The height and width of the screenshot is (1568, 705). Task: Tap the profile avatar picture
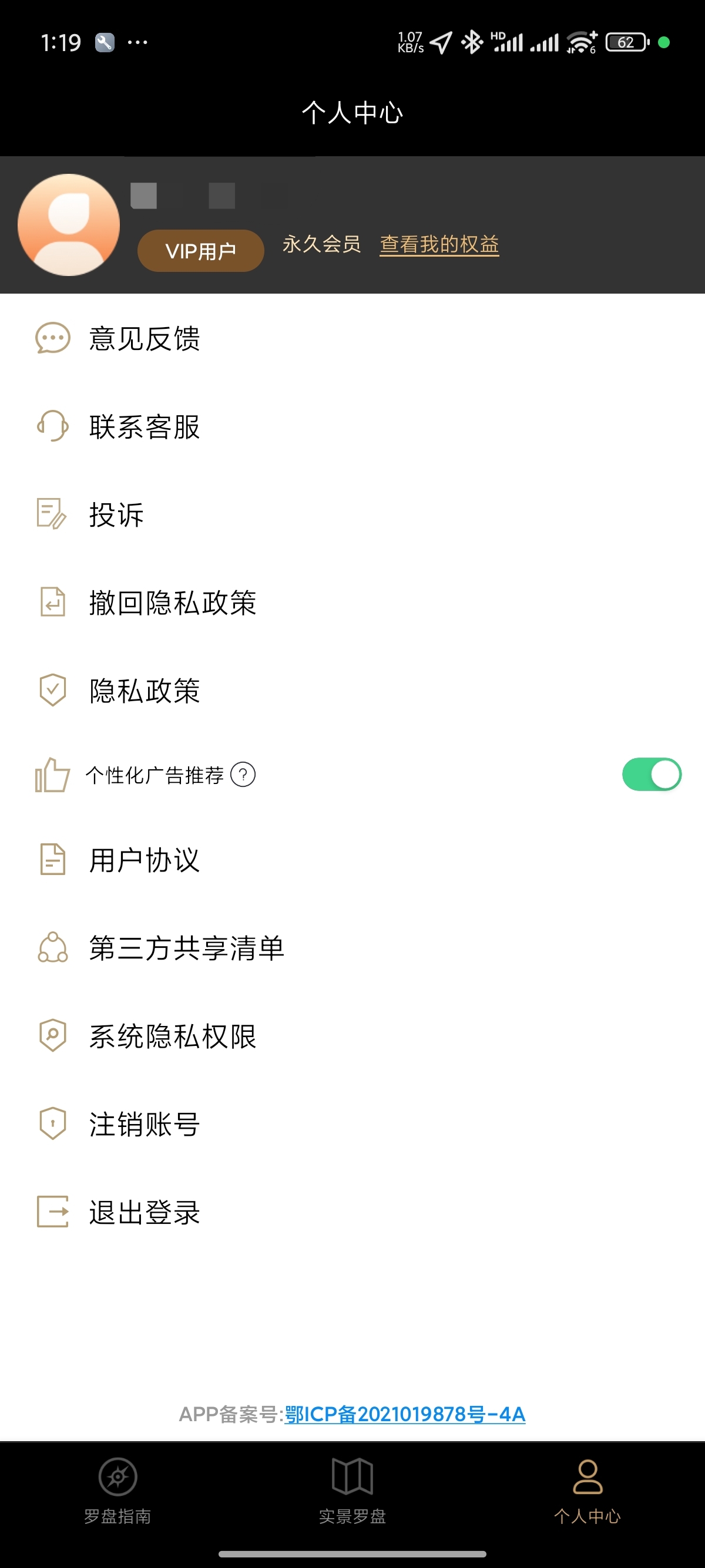pos(69,224)
